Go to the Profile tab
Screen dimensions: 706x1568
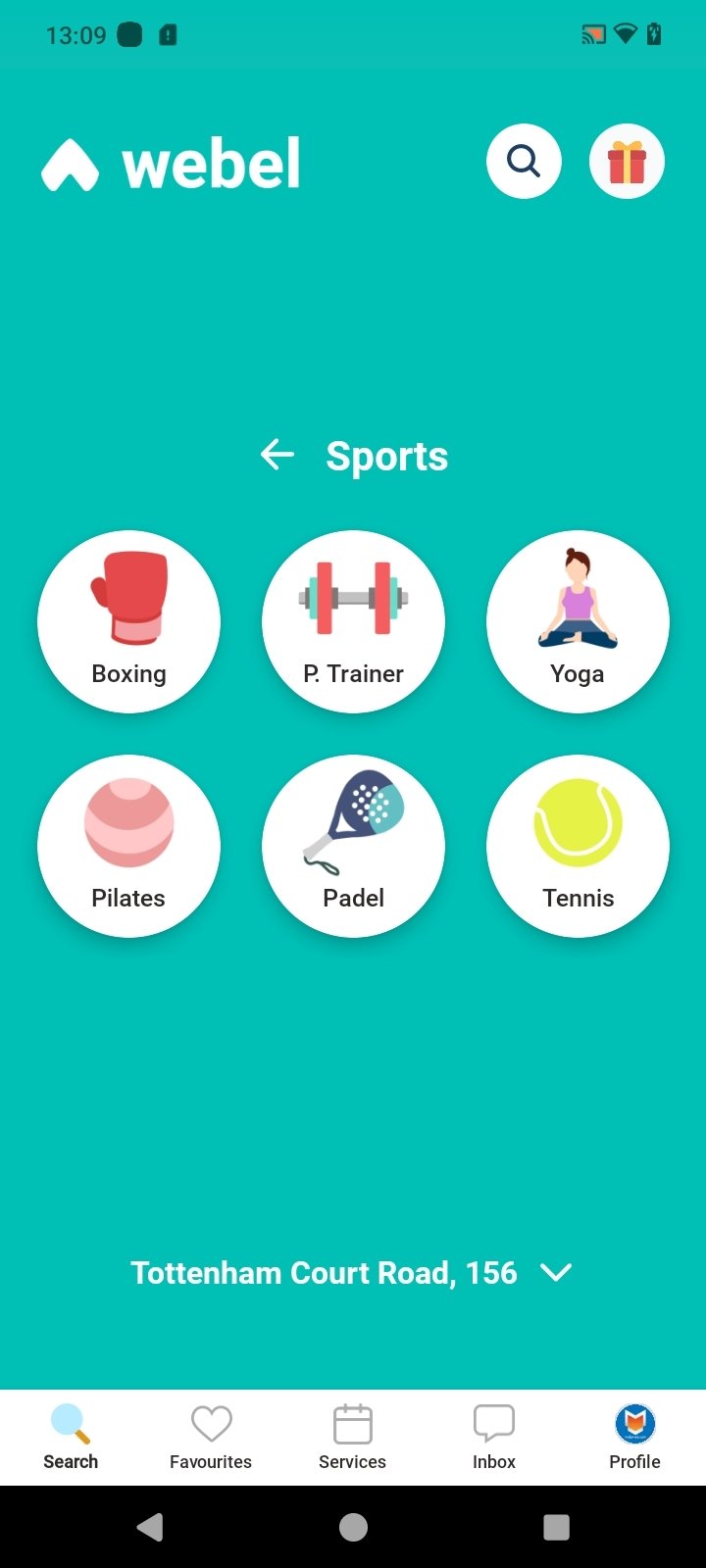click(x=634, y=1437)
